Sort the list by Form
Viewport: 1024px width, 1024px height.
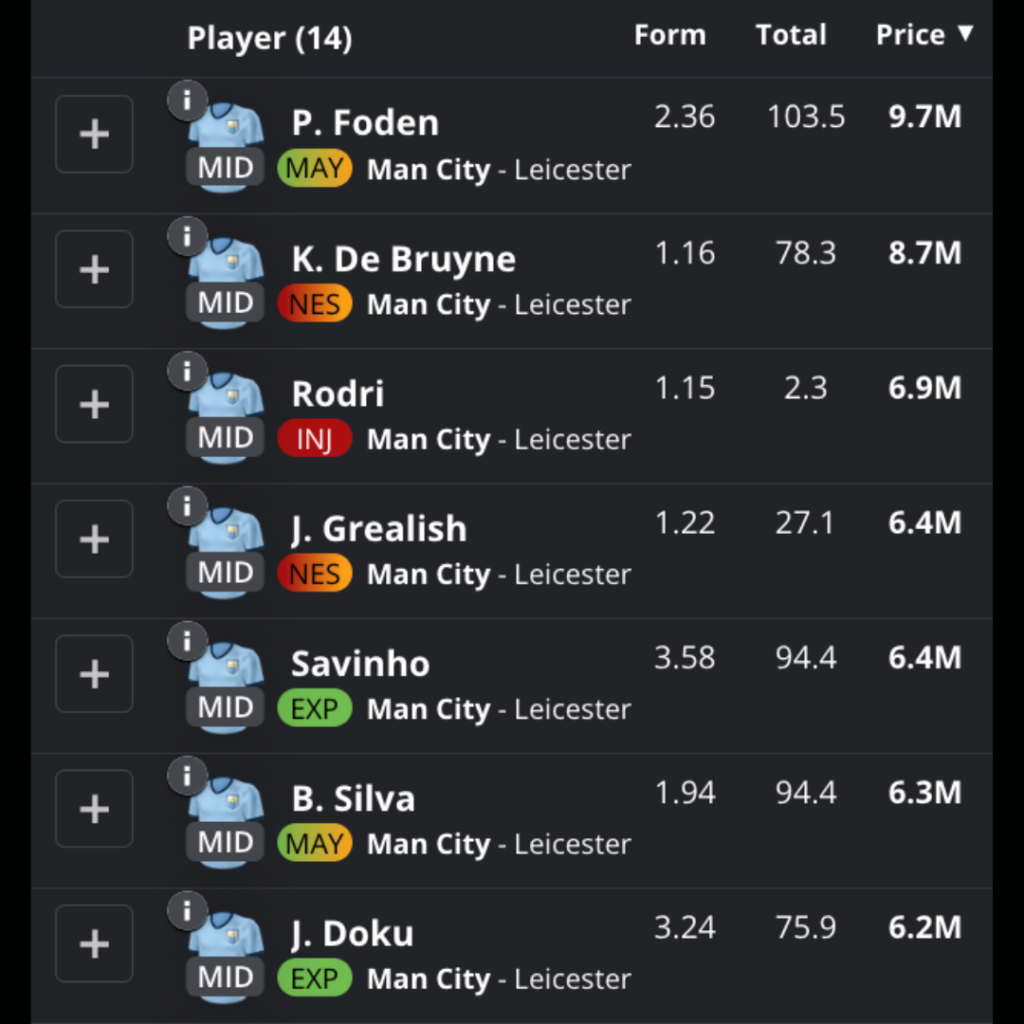pyautogui.click(x=669, y=35)
